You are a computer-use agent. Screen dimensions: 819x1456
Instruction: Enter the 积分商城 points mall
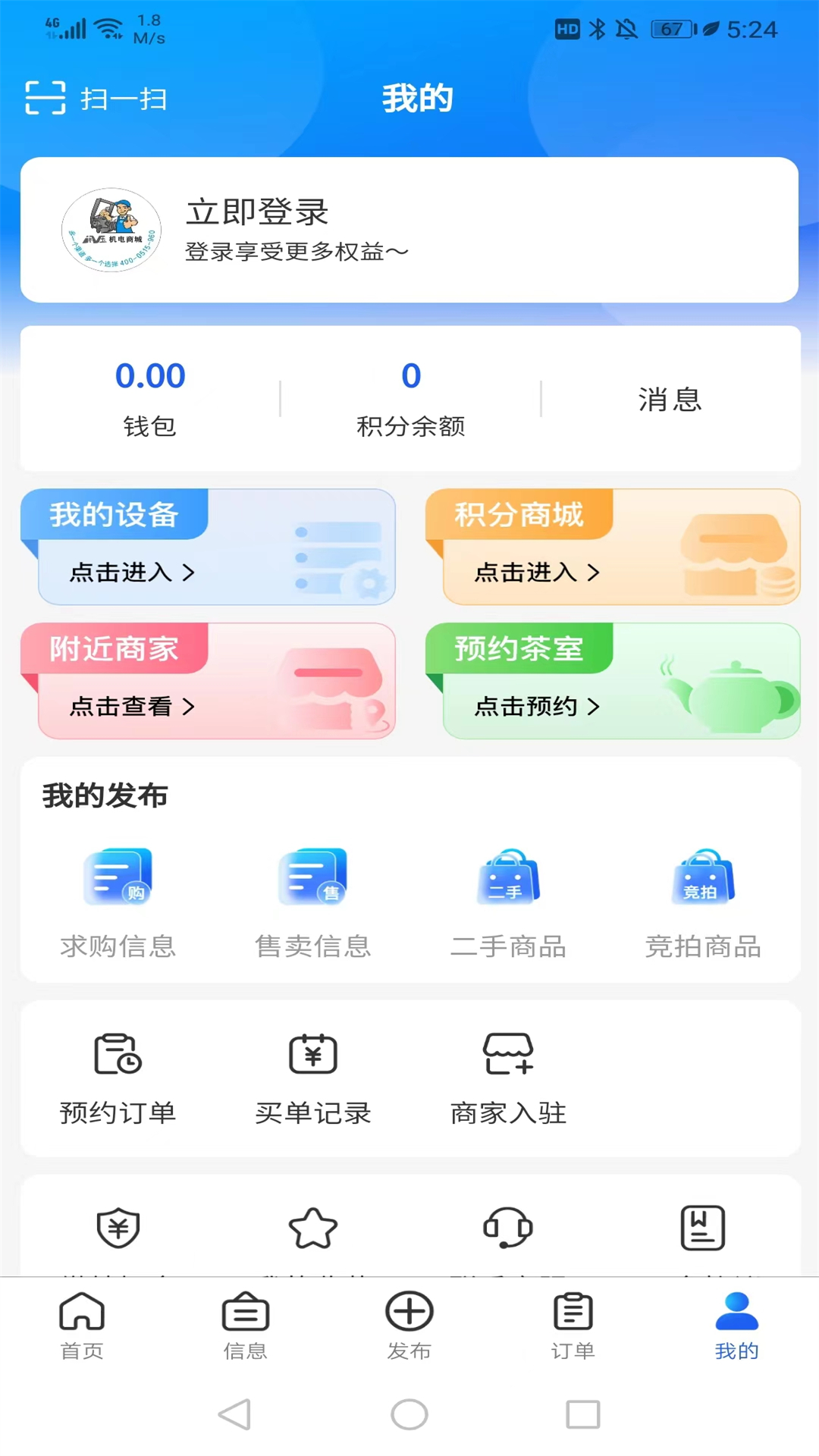pyautogui.click(x=613, y=547)
